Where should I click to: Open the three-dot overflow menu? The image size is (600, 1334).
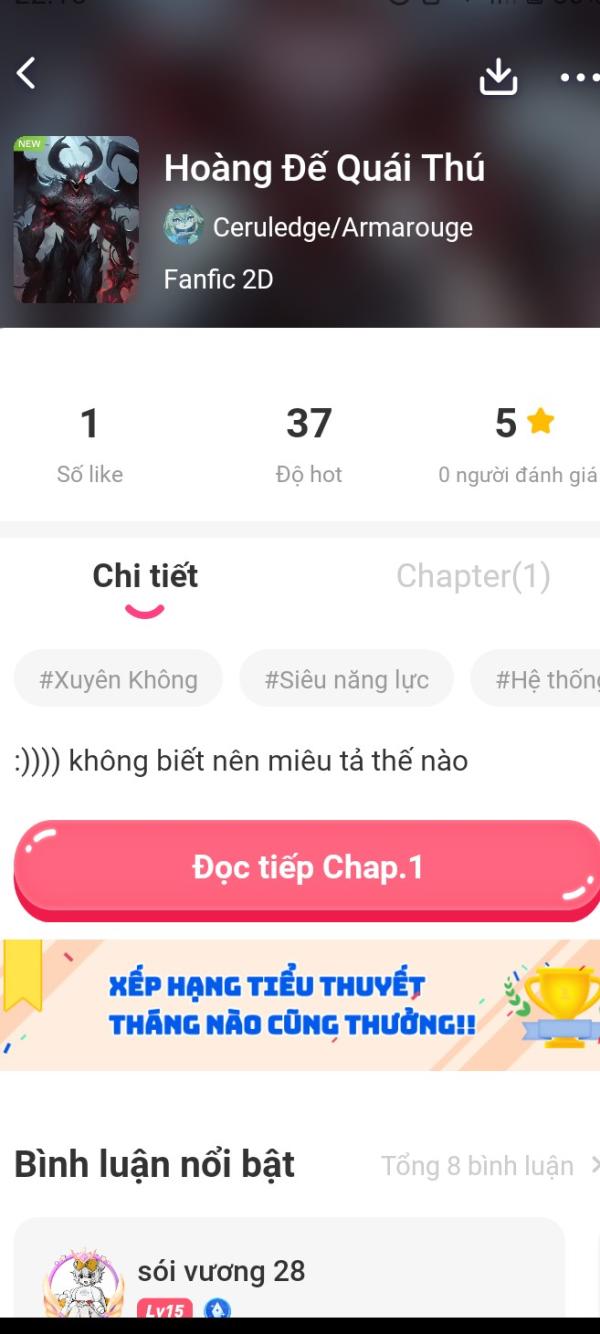coord(578,77)
